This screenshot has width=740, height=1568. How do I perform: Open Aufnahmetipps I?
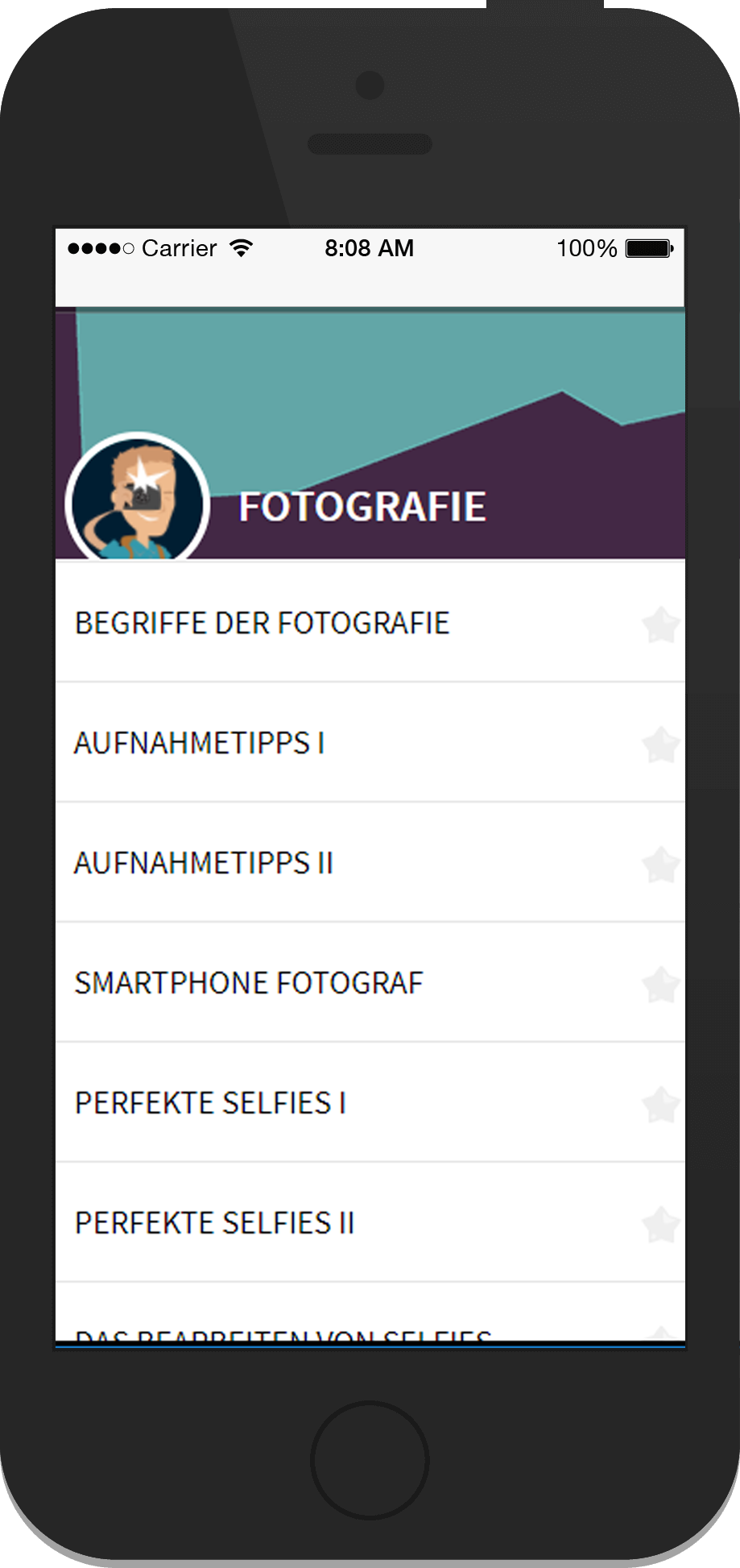(370, 742)
